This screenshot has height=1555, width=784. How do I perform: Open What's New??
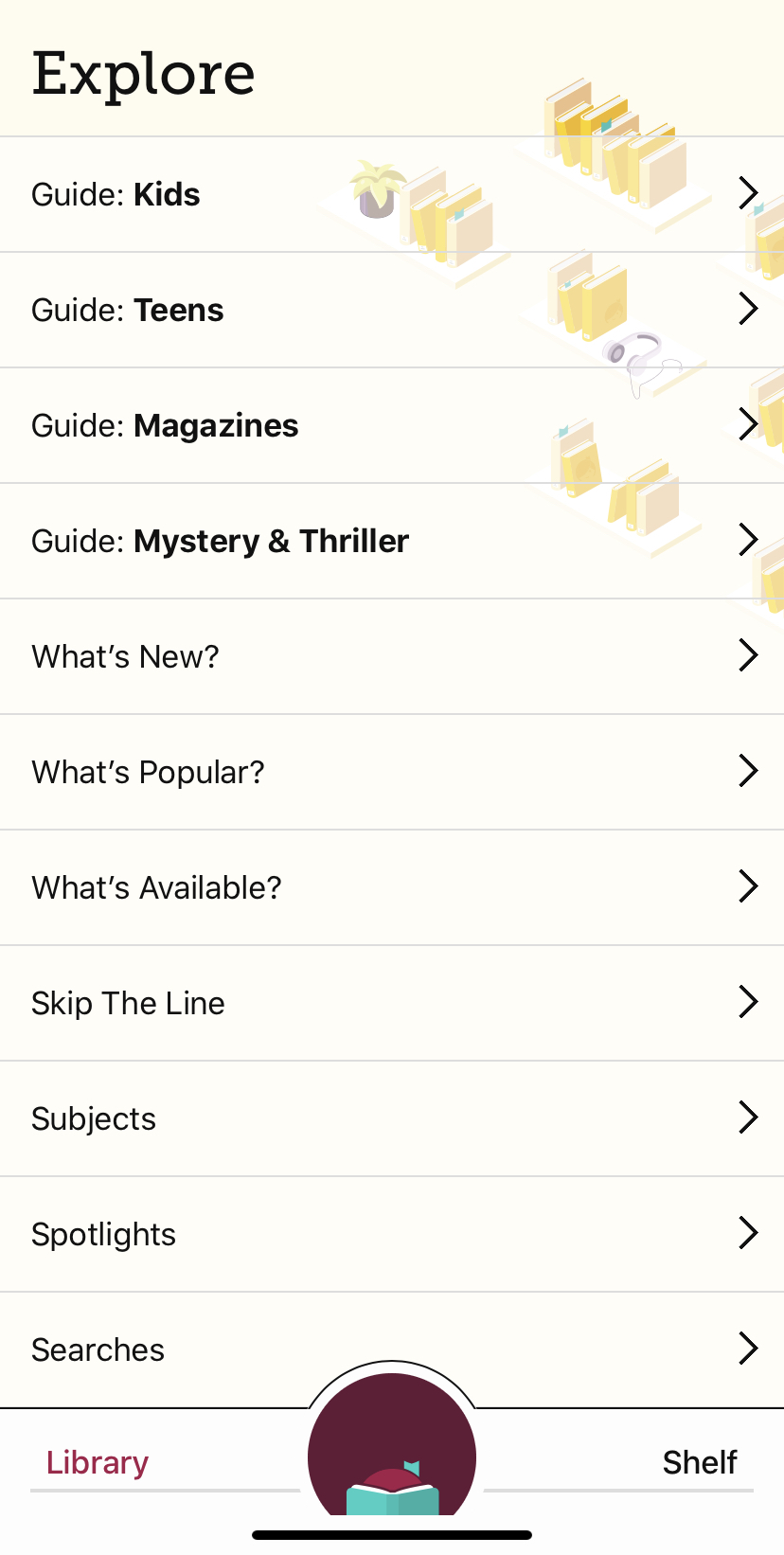392,657
